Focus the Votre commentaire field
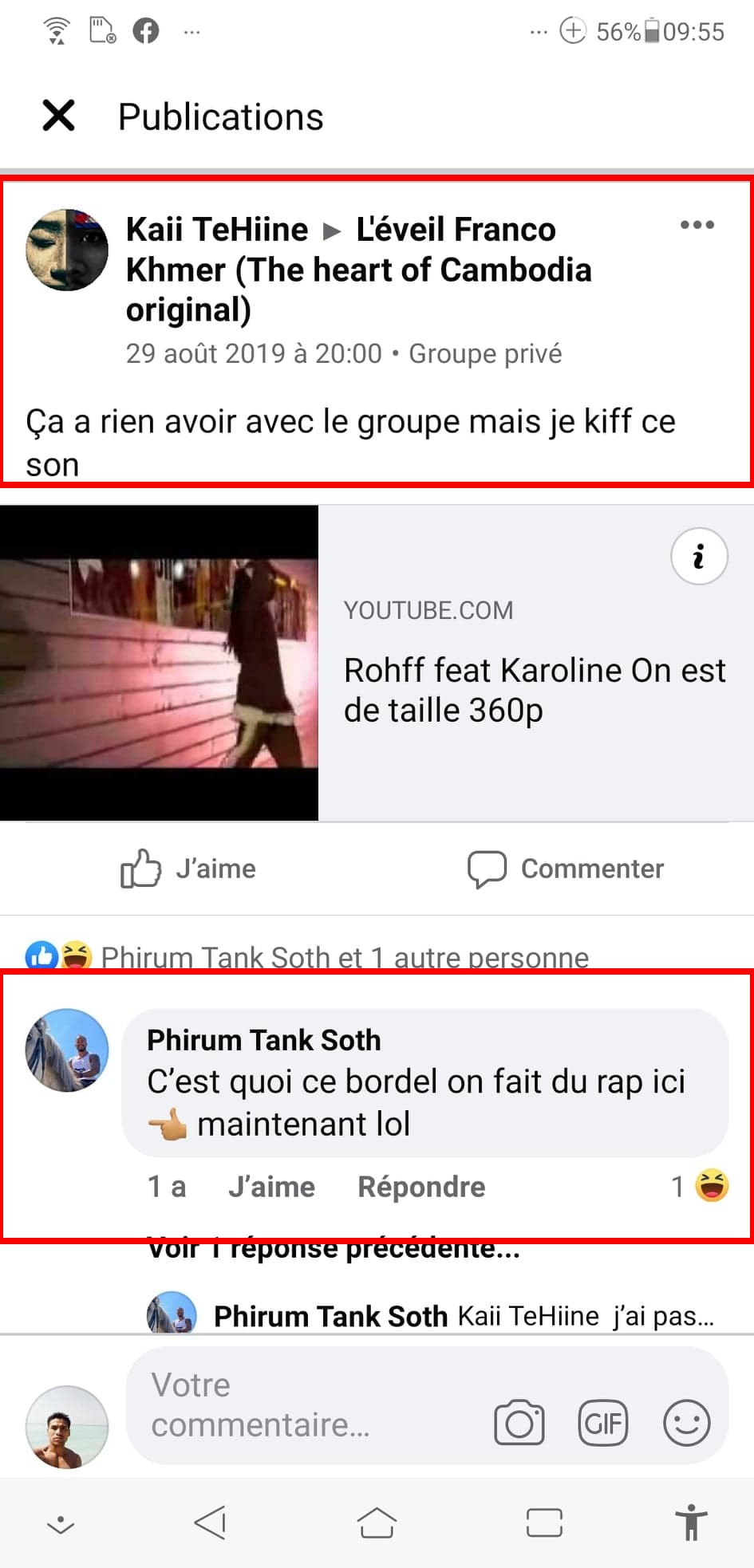This screenshot has height=1568, width=754. click(303, 1405)
